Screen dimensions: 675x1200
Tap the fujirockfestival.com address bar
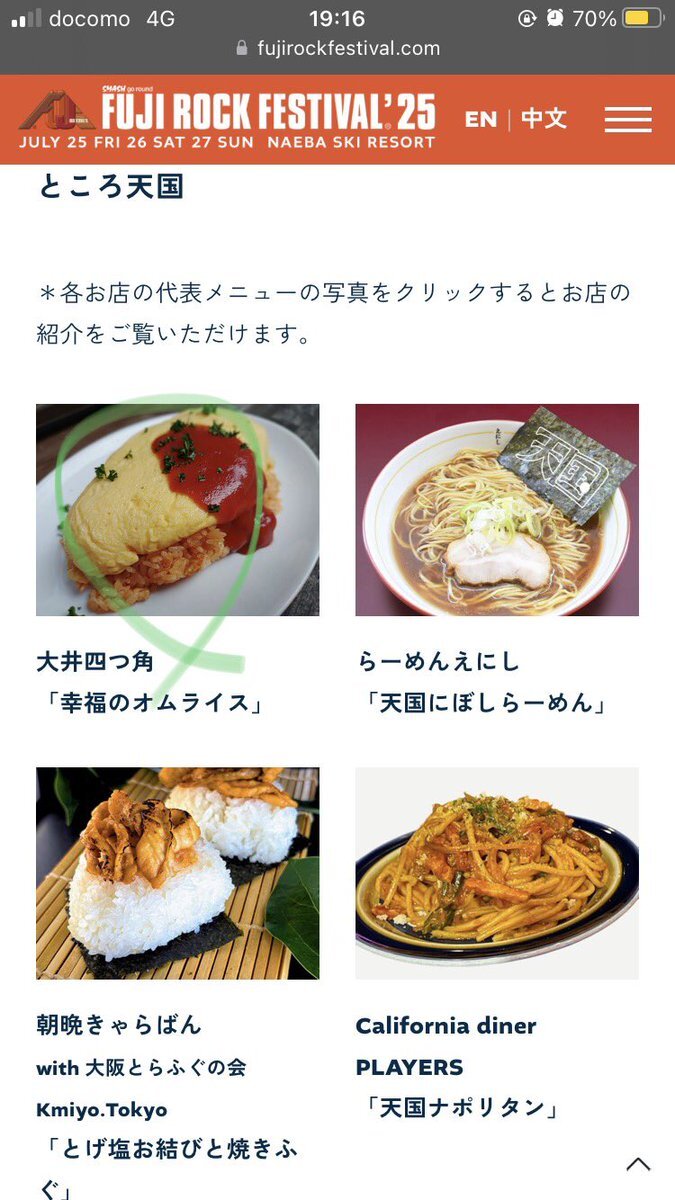click(x=338, y=48)
